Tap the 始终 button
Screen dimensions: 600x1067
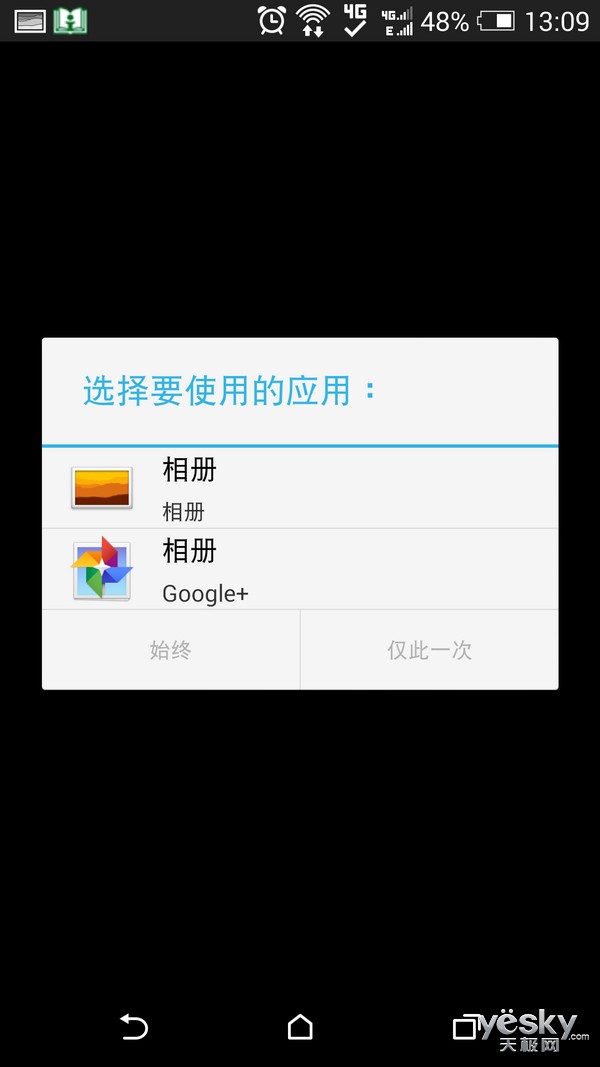pyautogui.click(x=171, y=650)
